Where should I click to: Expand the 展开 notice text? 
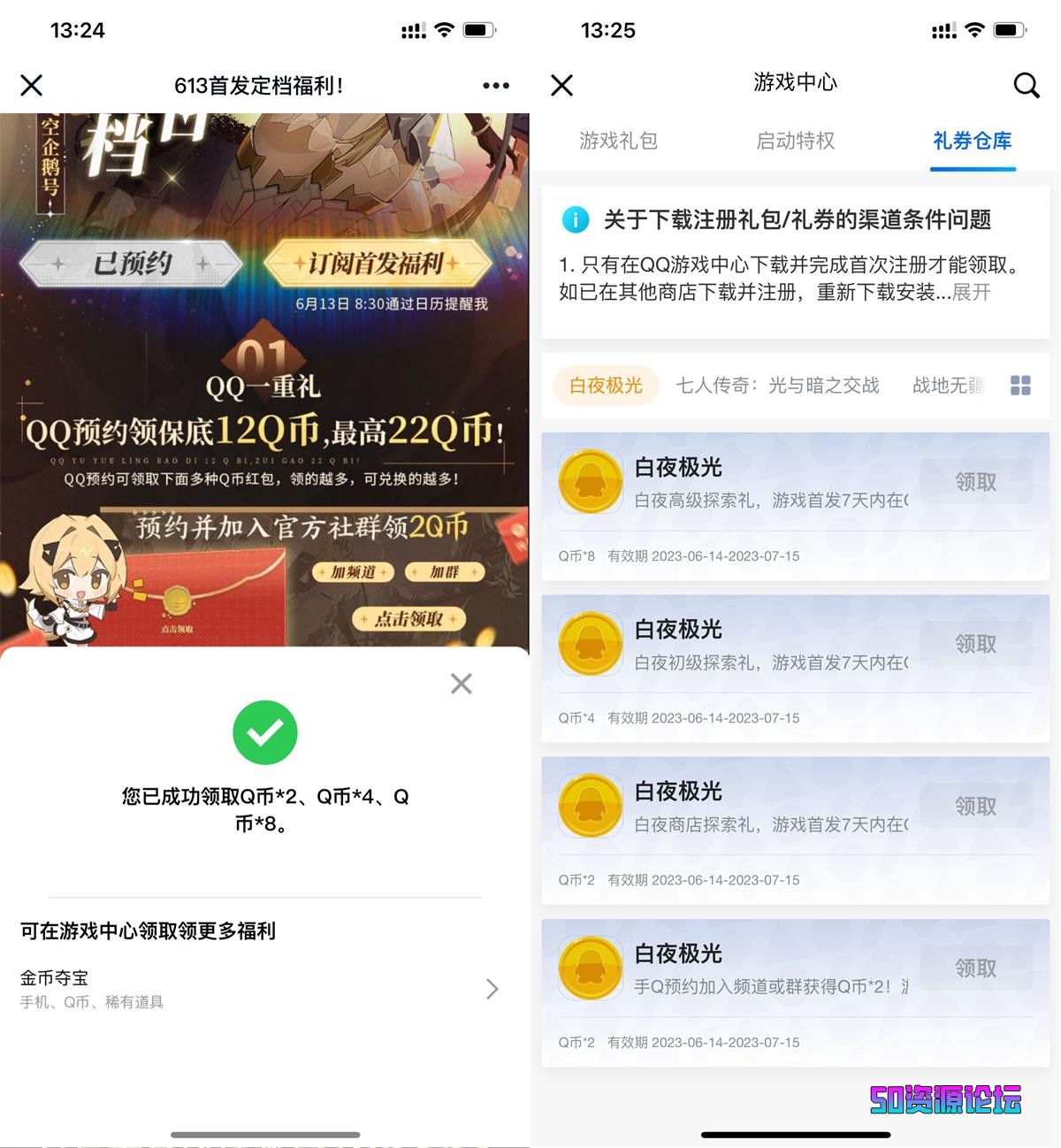(x=971, y=292)
